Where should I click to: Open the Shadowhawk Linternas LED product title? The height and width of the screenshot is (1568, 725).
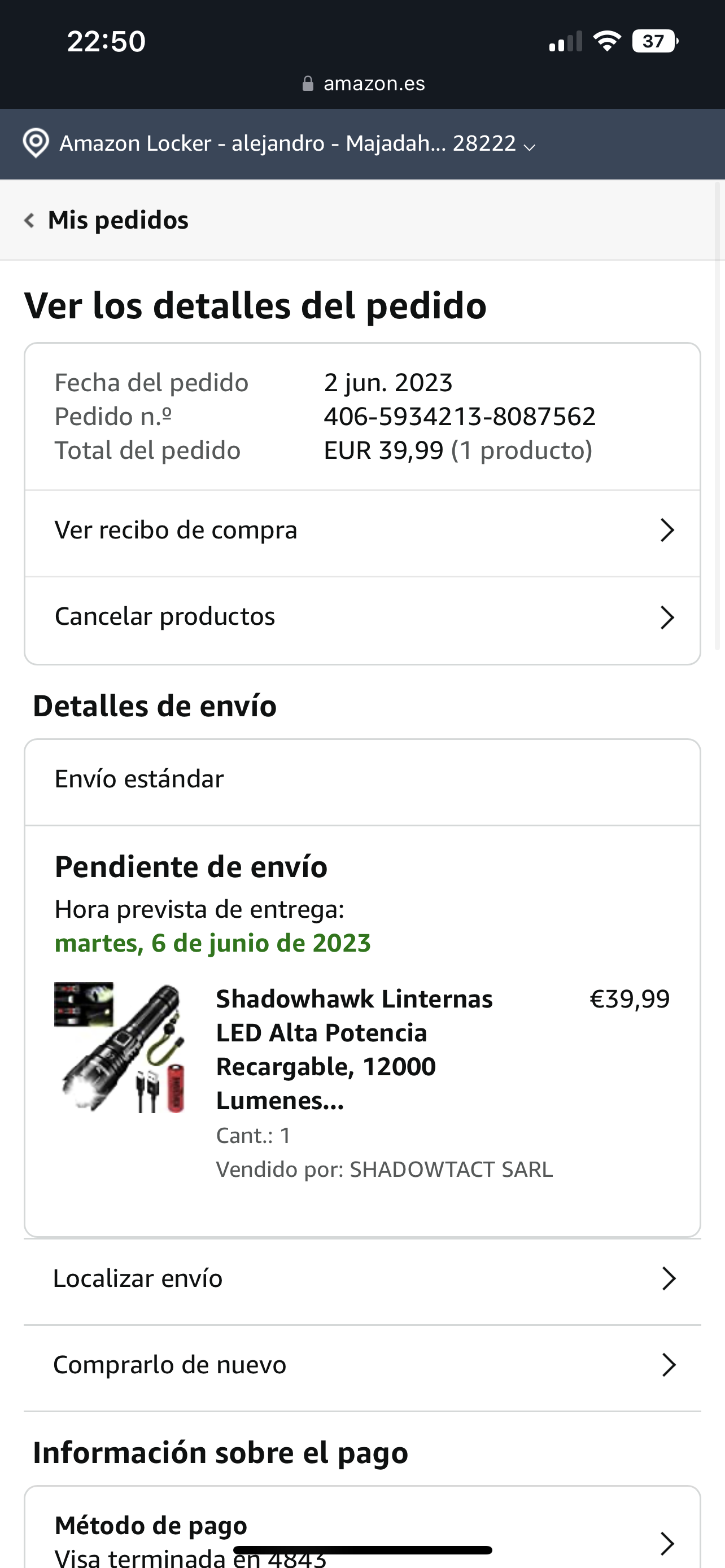[x=355, y=1049]
